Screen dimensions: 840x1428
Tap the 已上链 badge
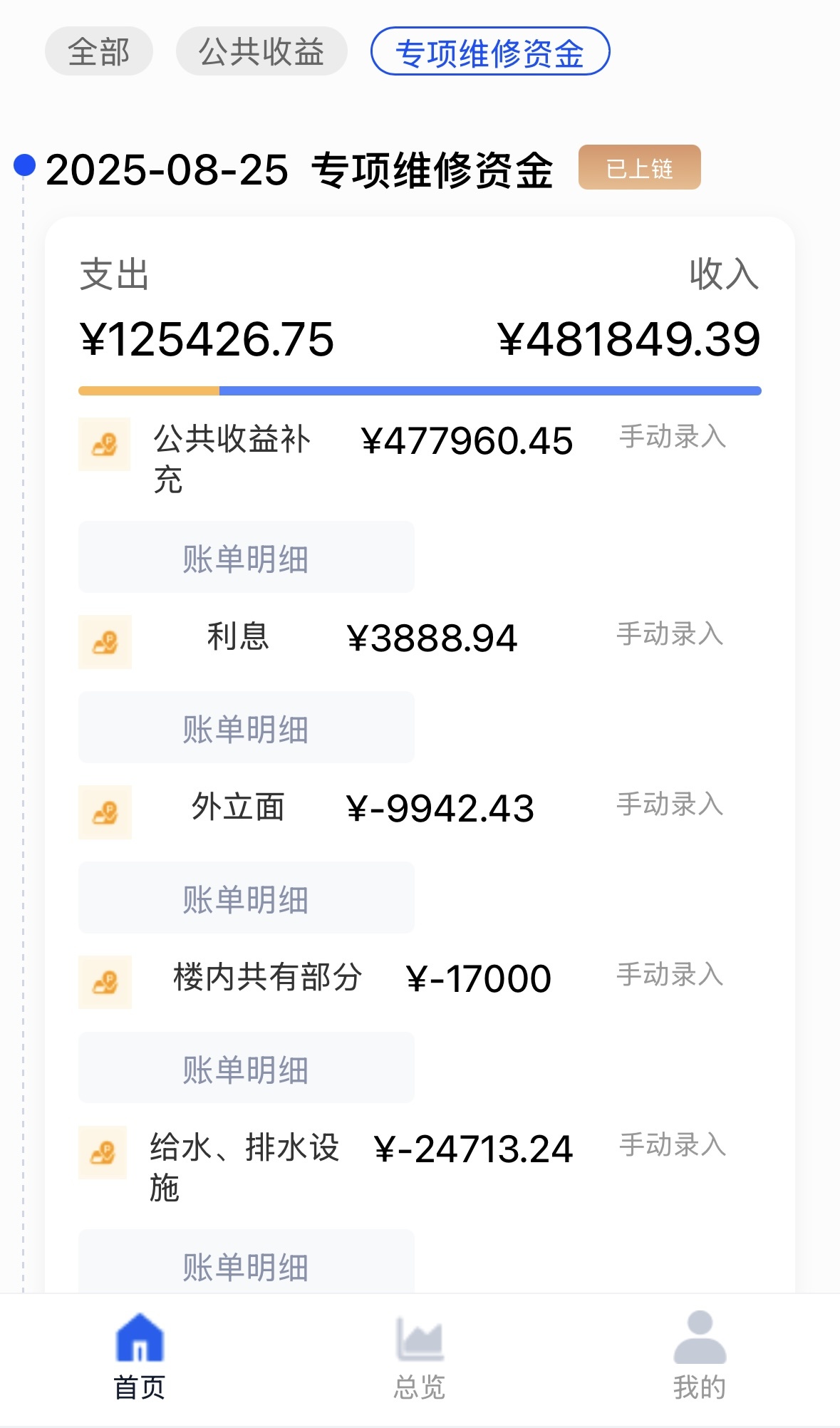tap(640, 167)
